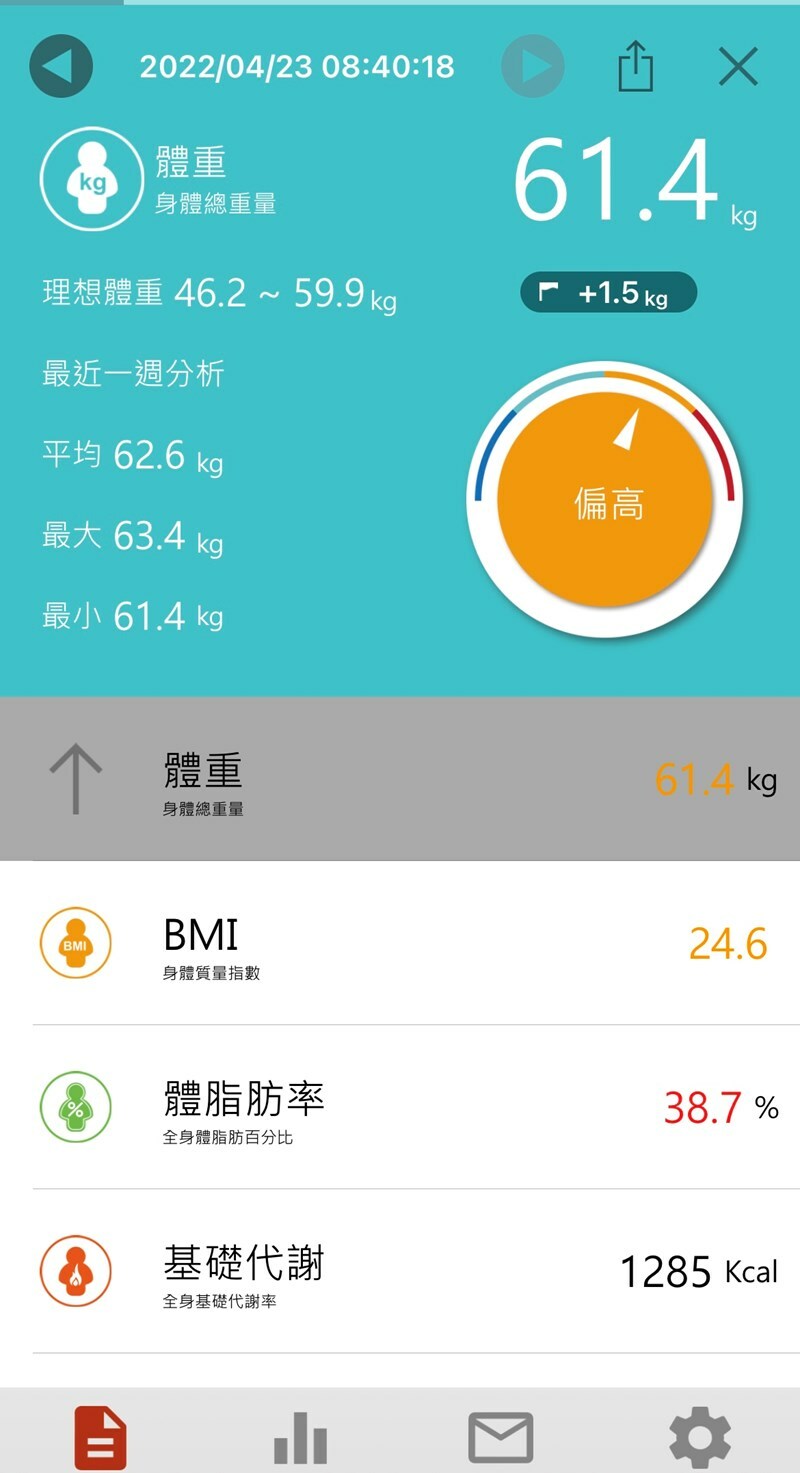Open the settings gear tab

pyautogui.click(x=700, y=1439)
